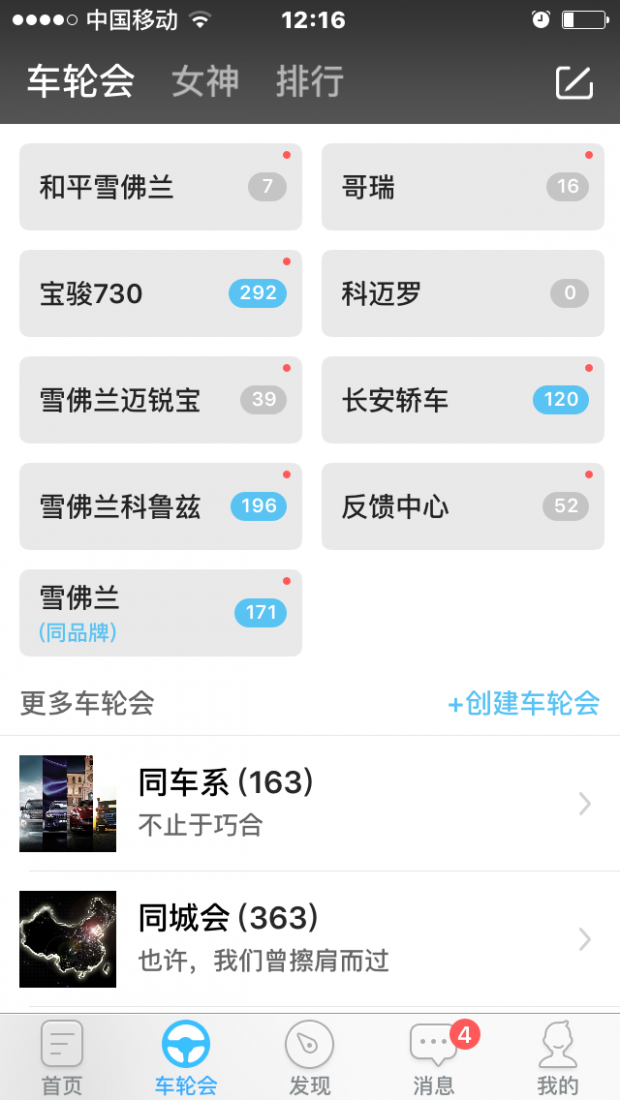Enter the 宝骏730 group
The height and width of the screenshot is (1100, 620).
coord(160,294)
